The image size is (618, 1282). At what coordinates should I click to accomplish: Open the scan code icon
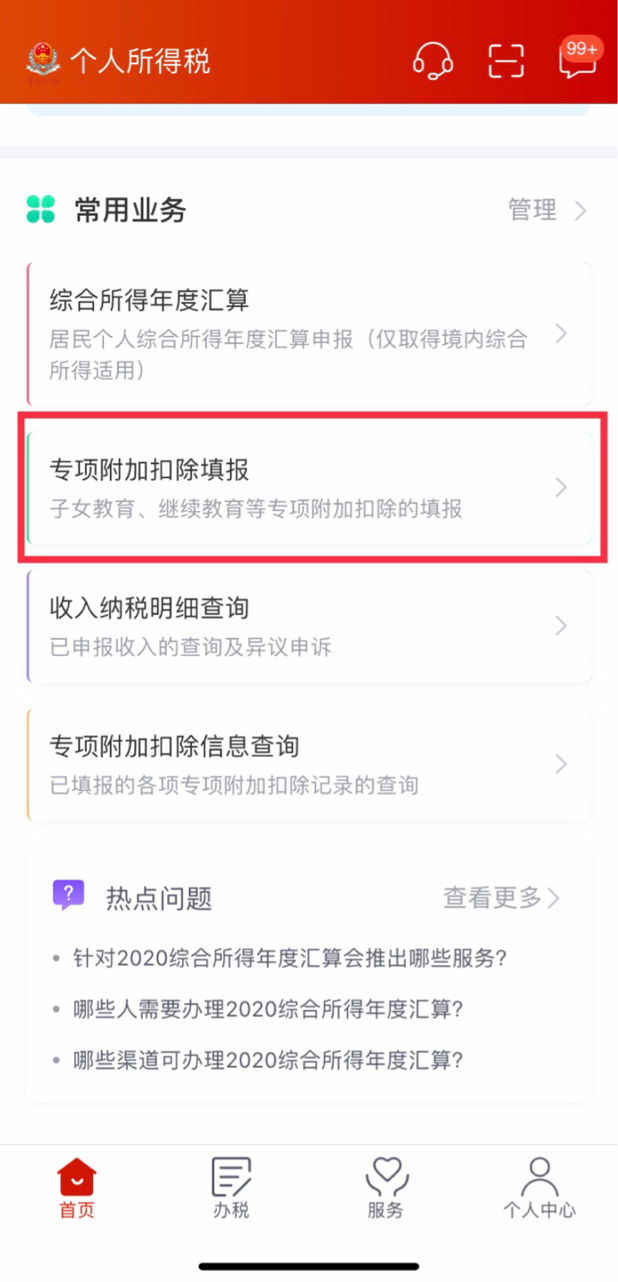click(x=506, y=61)
